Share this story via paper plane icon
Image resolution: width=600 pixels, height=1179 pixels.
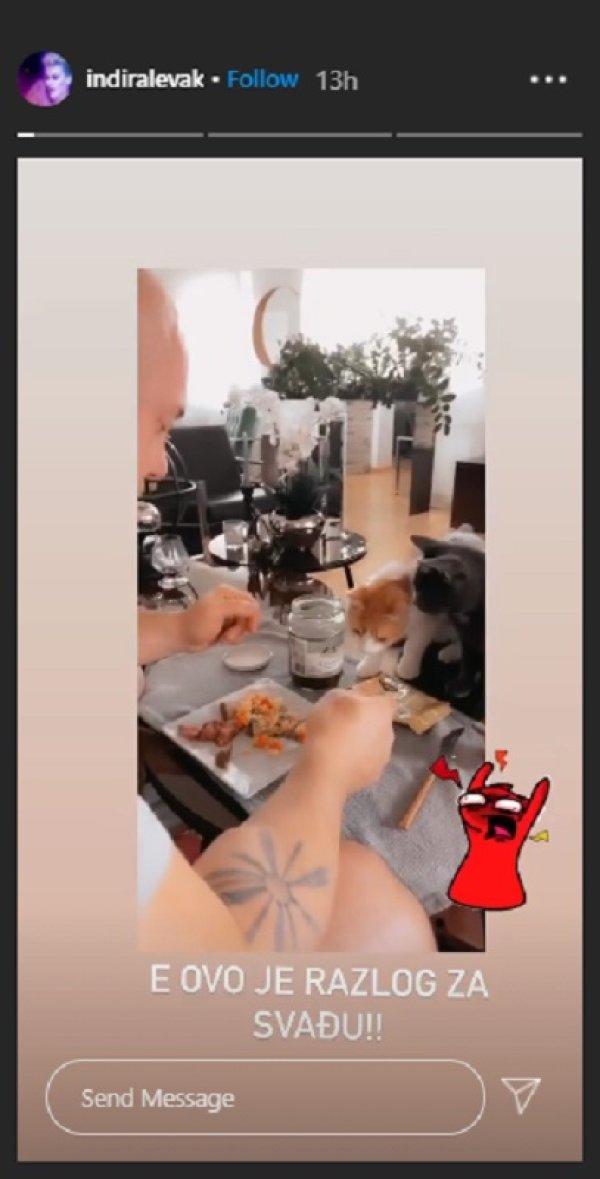coord(521,1096)
